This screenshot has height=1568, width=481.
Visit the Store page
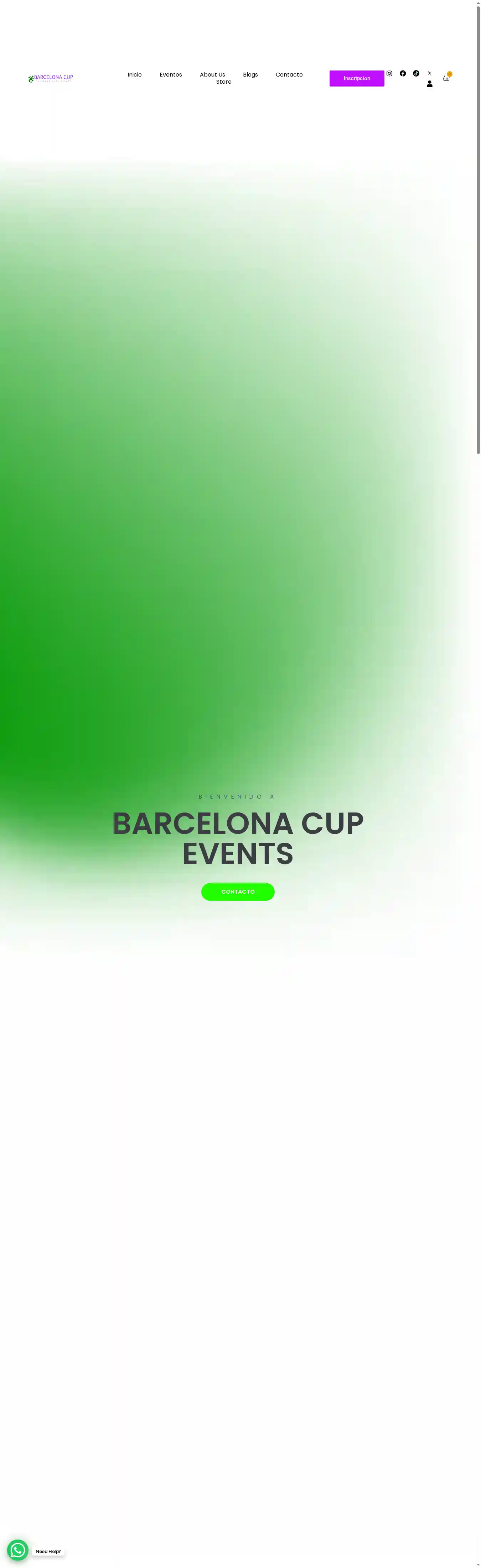[223, 82]
